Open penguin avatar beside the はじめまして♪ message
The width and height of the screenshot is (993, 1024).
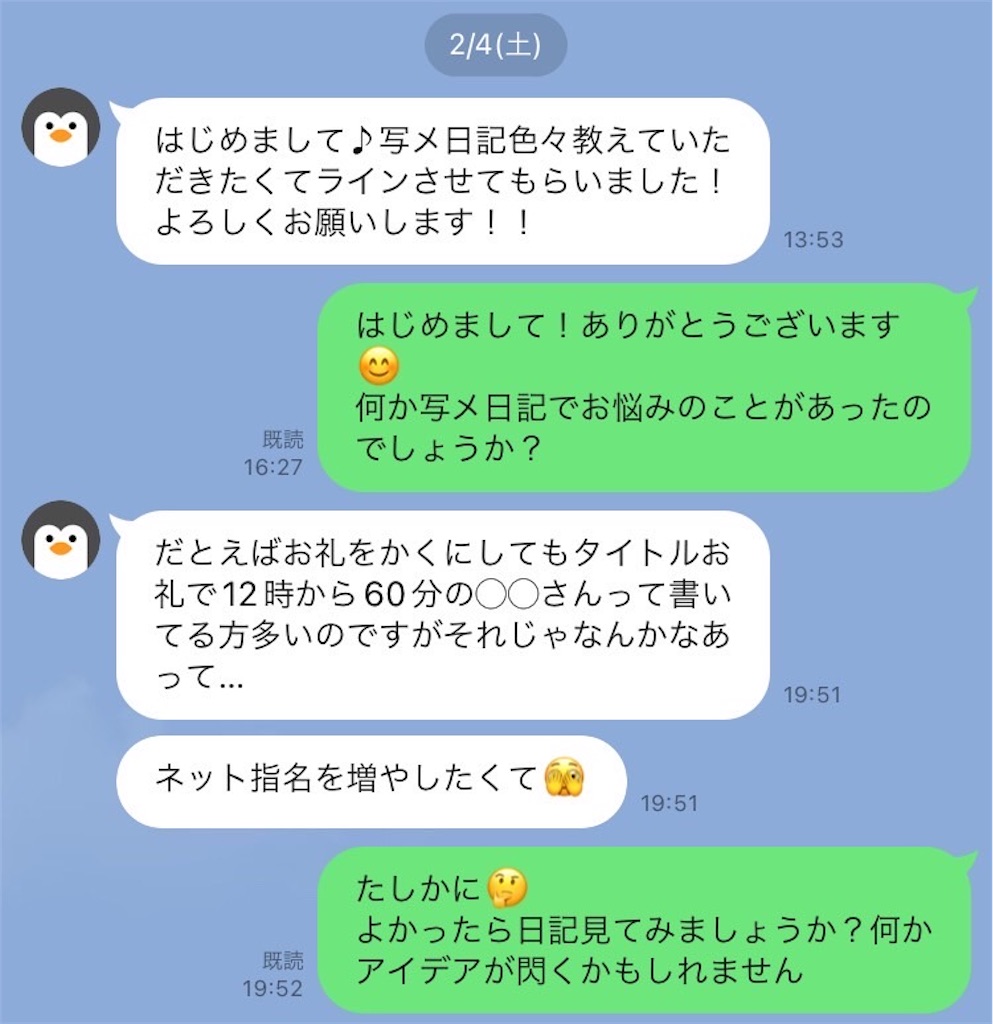pyautogui.click(x=60, y=127)
